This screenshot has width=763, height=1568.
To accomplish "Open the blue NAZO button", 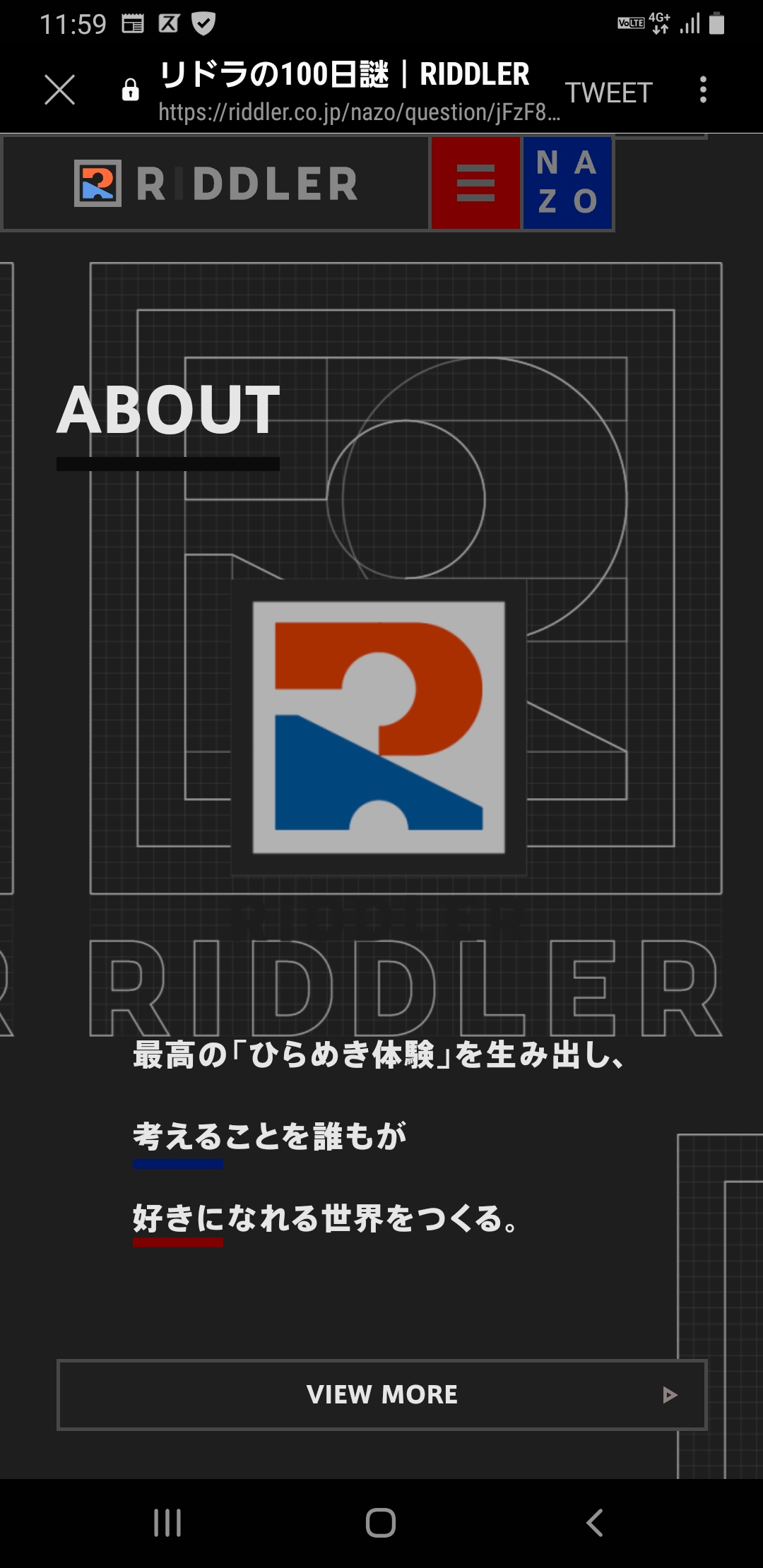I will click(567, 183).
